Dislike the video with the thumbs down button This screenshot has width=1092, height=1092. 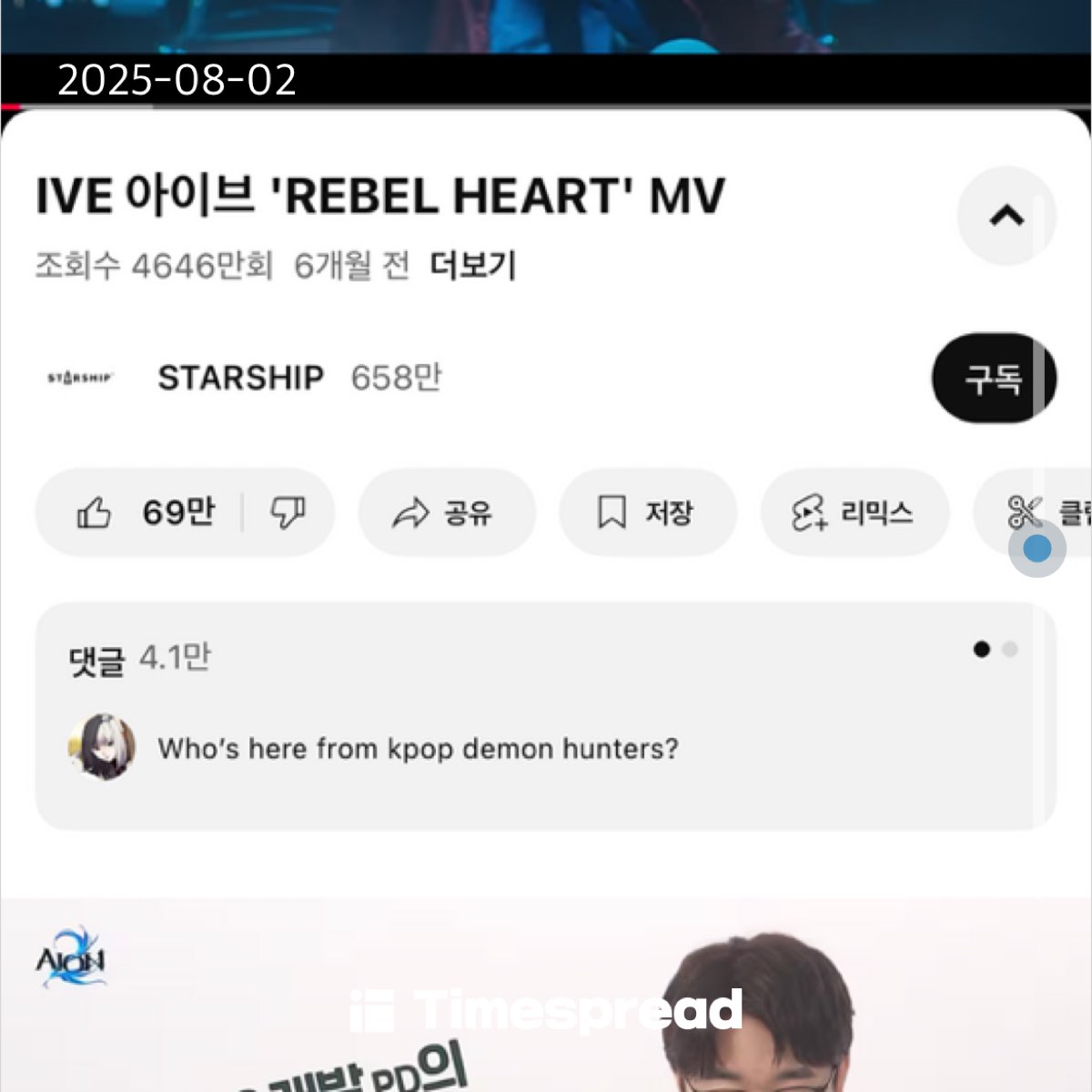click(288, 512)
